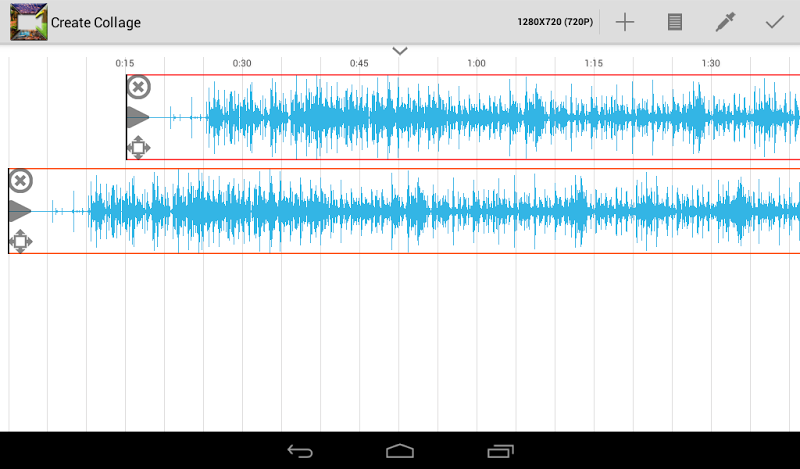Play the lower audio track

pos(20,211)
